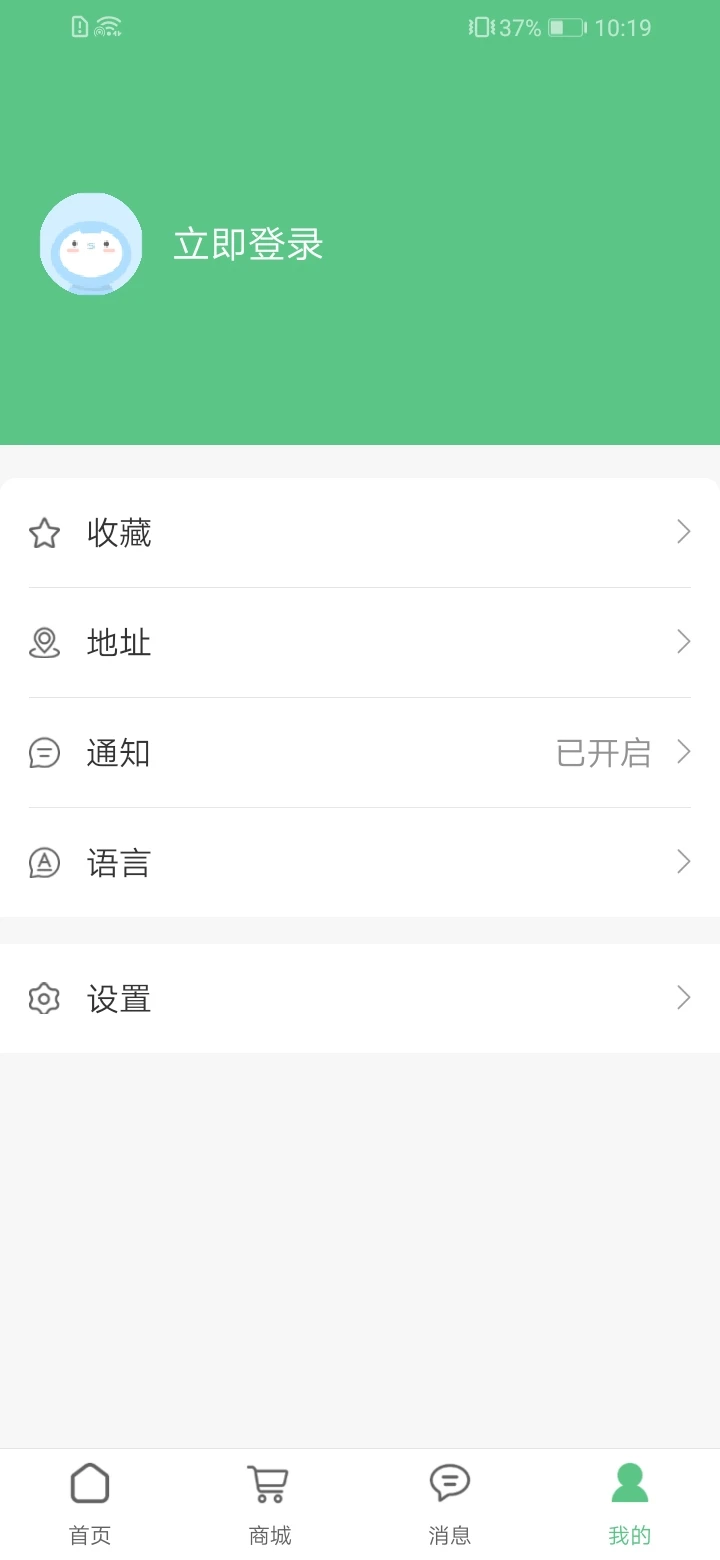This screenshot has height=1560, width=720.
Task: Check the battery level indicator
Action: [567, 27]
